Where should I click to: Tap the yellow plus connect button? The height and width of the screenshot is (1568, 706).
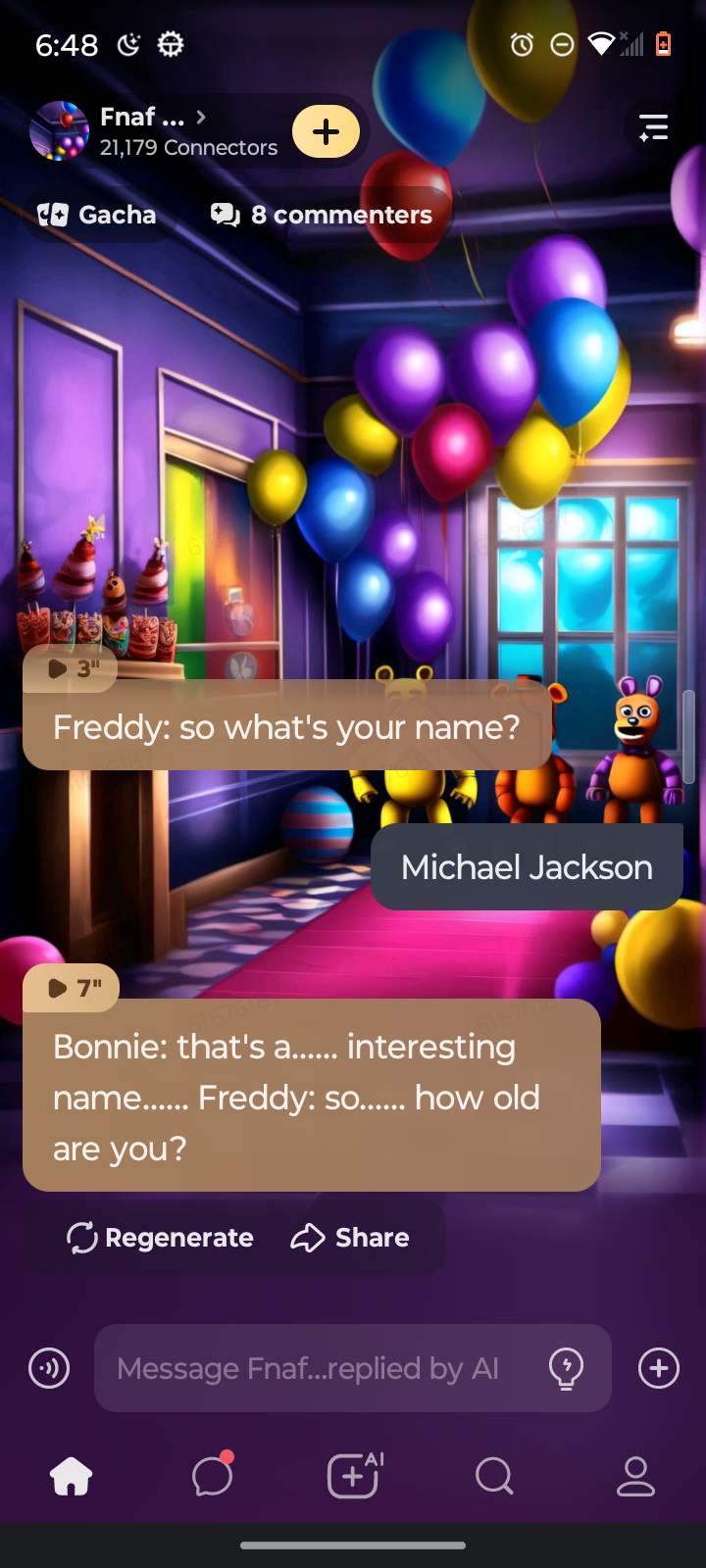[x=326, y=131]
